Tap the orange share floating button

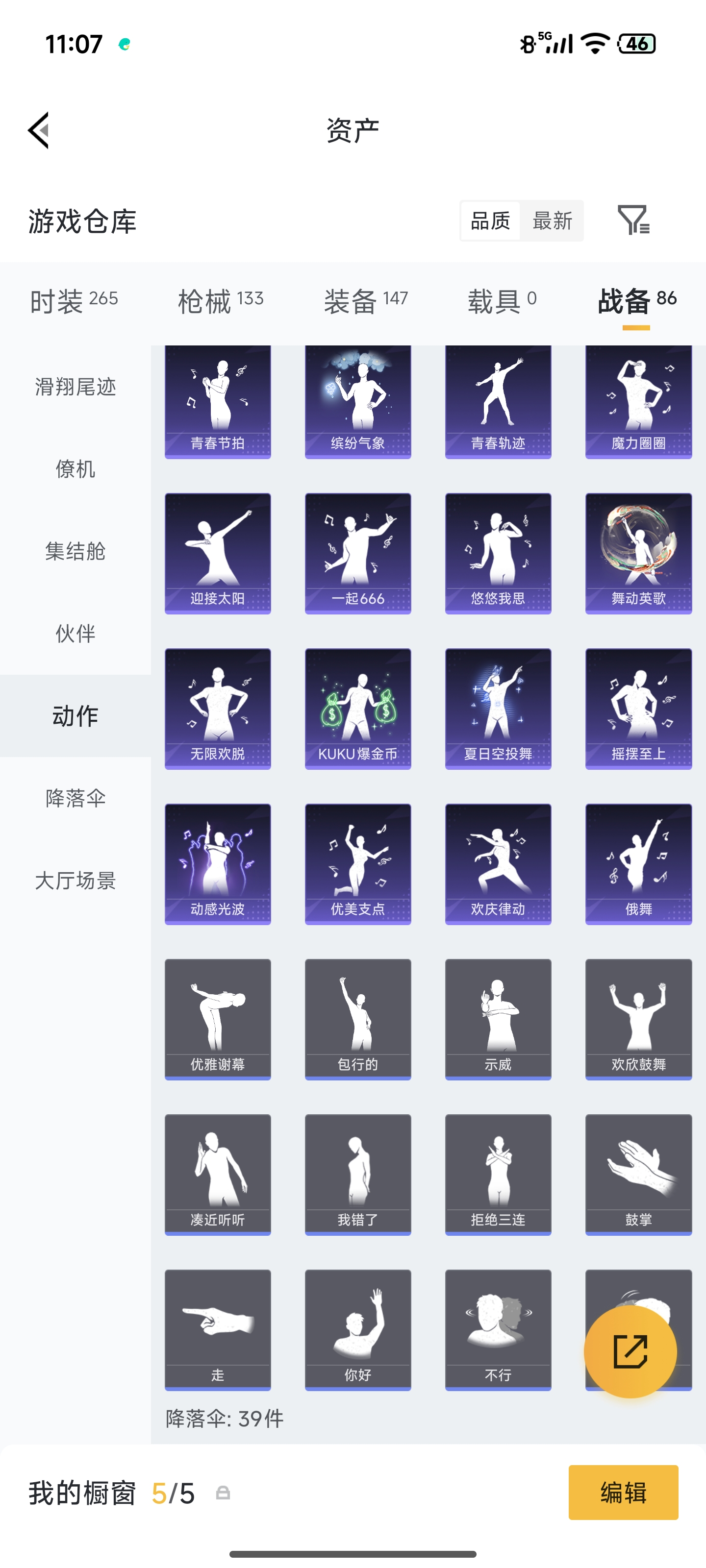click(x=630, y=1351)
